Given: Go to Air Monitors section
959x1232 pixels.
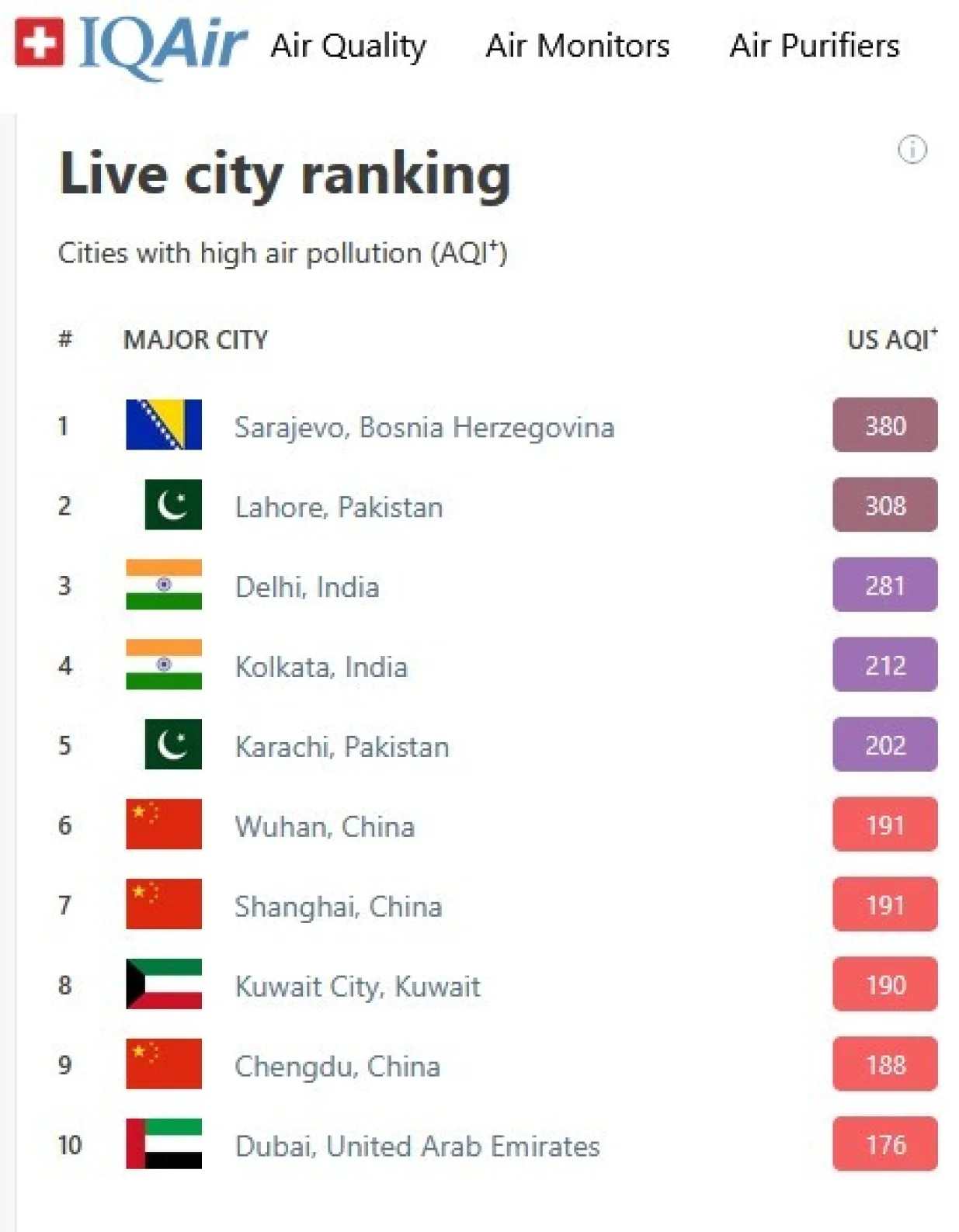Looking at the screenshot, I should (x=577, y=46).
